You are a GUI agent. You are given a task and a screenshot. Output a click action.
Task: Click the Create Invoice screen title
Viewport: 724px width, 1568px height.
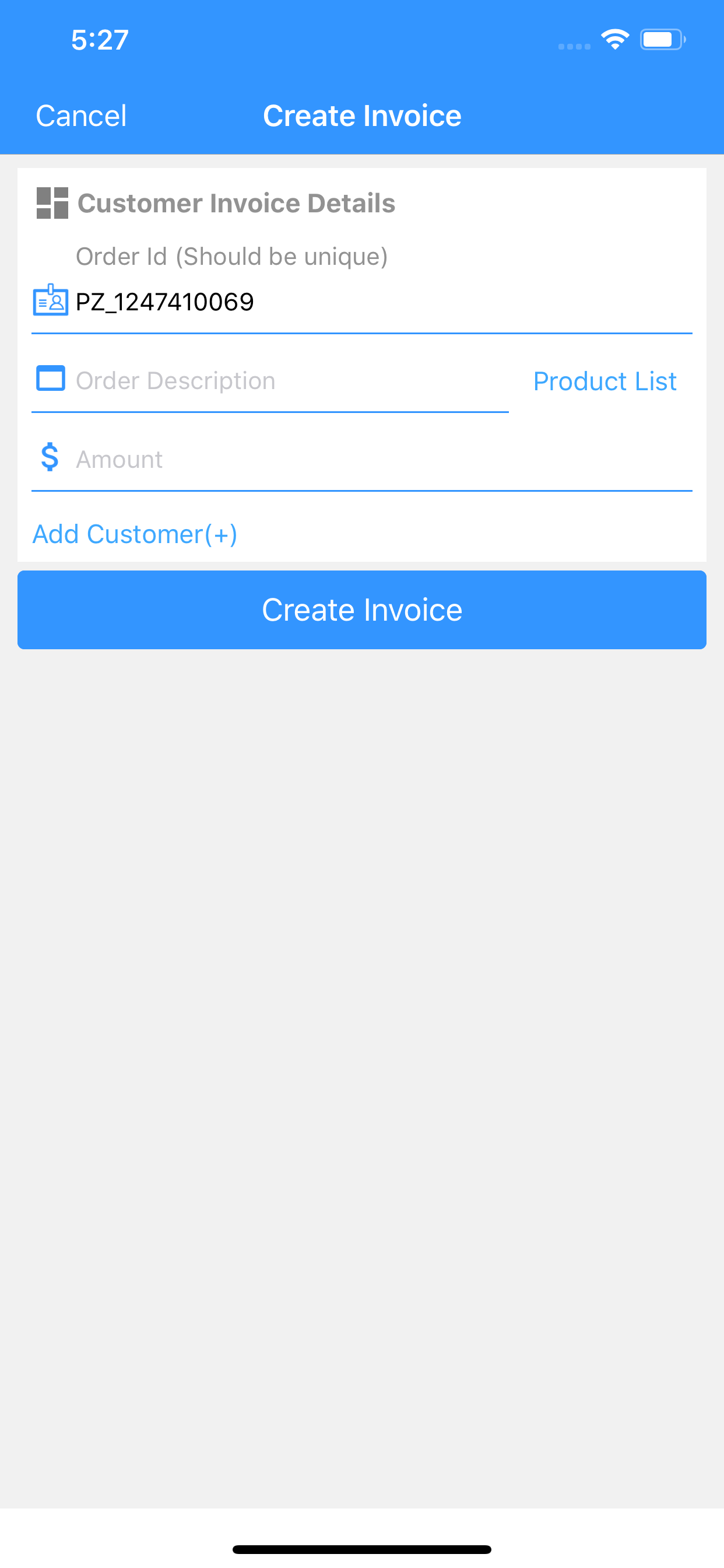pos(362,115)
